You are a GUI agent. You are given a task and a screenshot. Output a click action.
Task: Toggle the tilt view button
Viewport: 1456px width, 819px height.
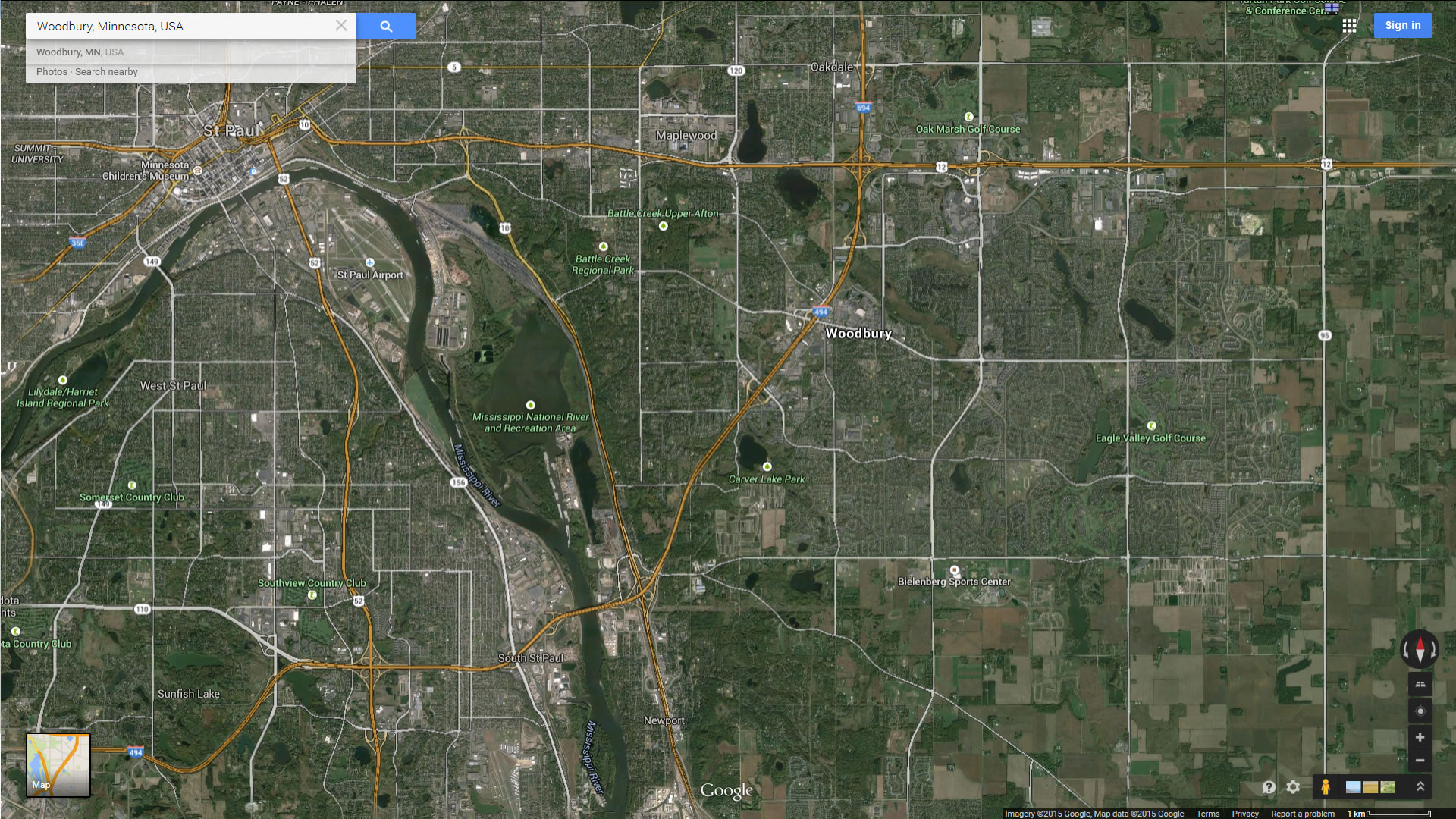point(1420,684)
